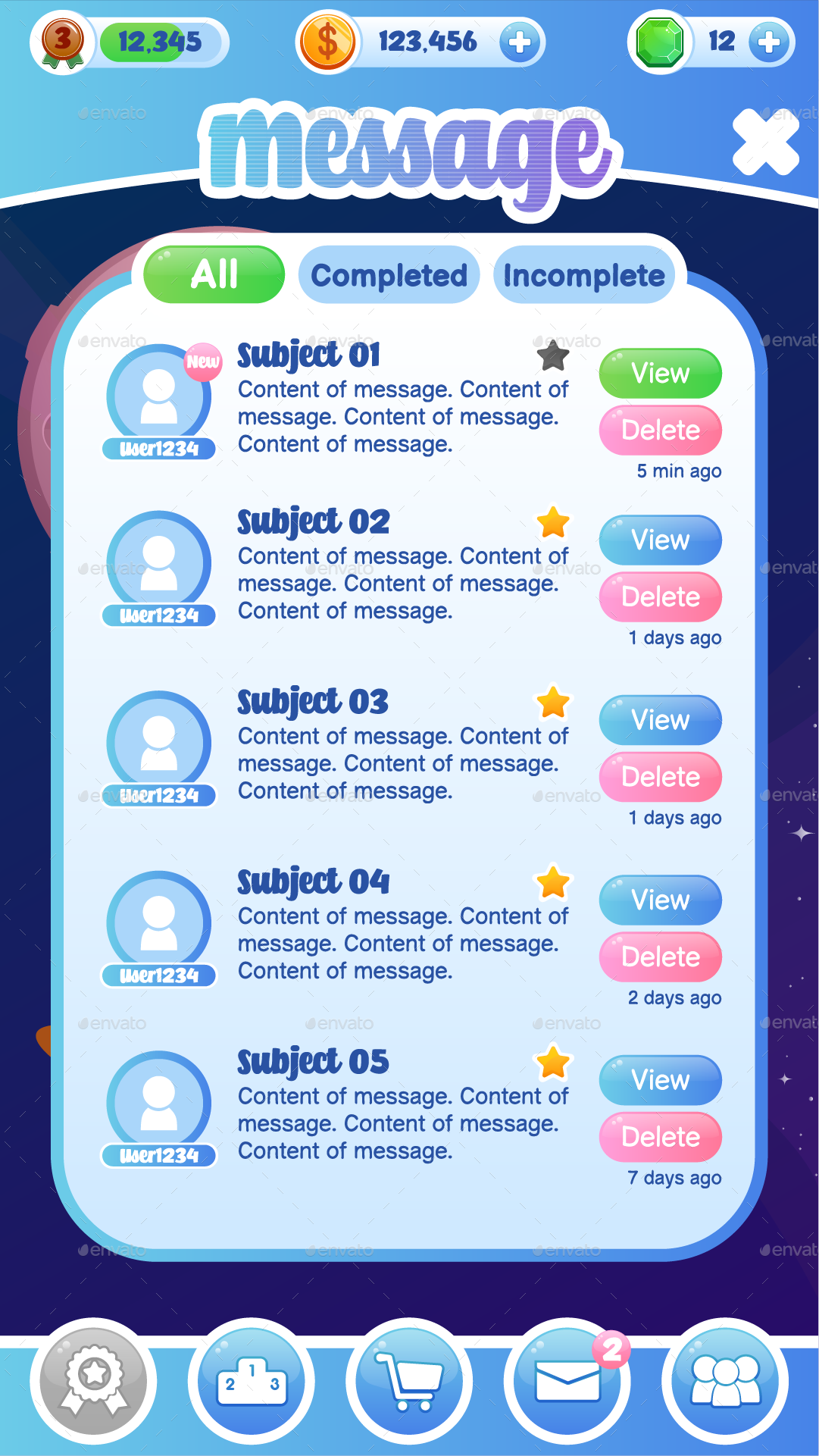Unstar the Subject 02 message
The width and height of the screenshot is (819, 1456).
tap(552, 523)
